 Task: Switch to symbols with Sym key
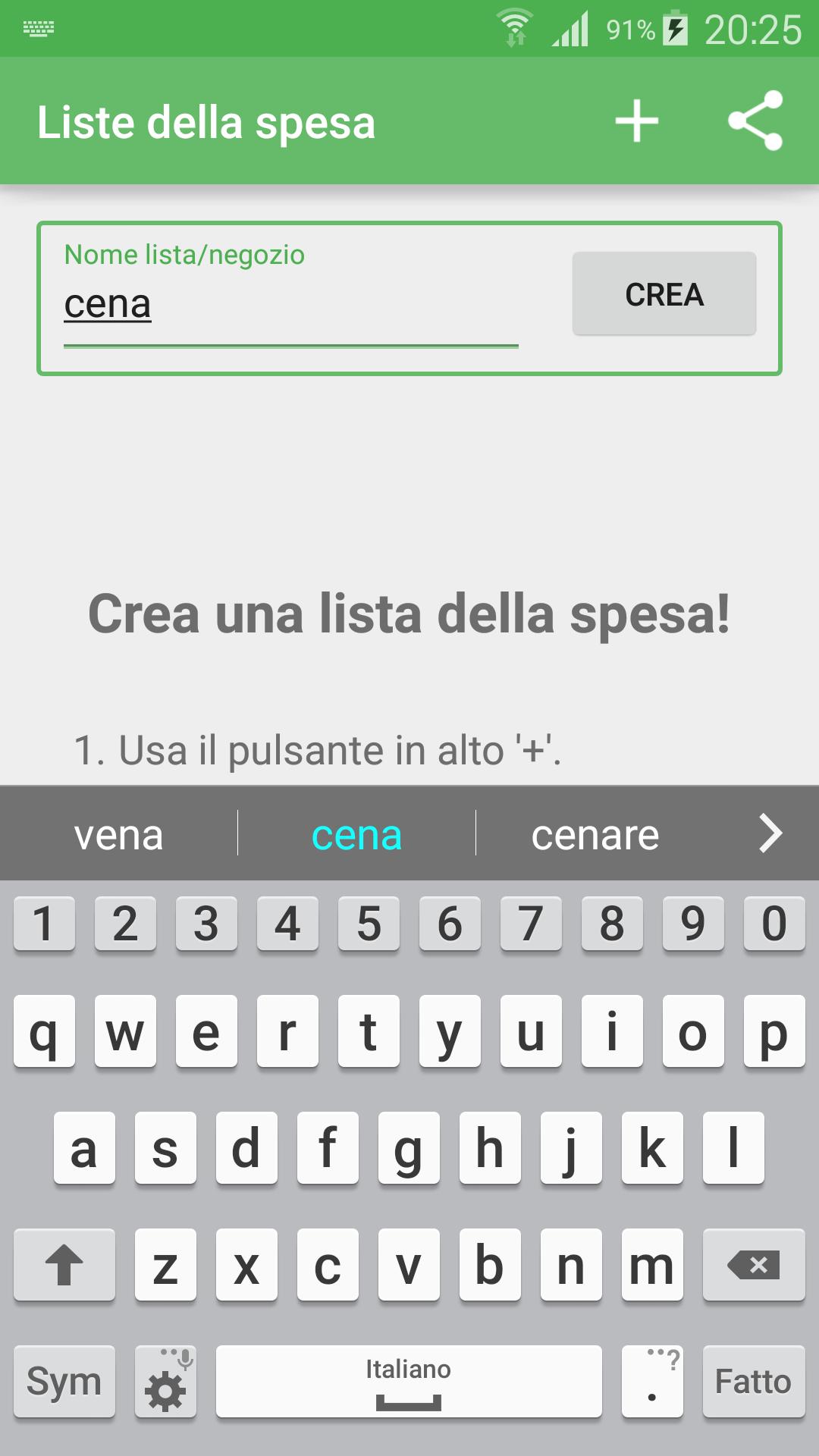(64, 1381)
